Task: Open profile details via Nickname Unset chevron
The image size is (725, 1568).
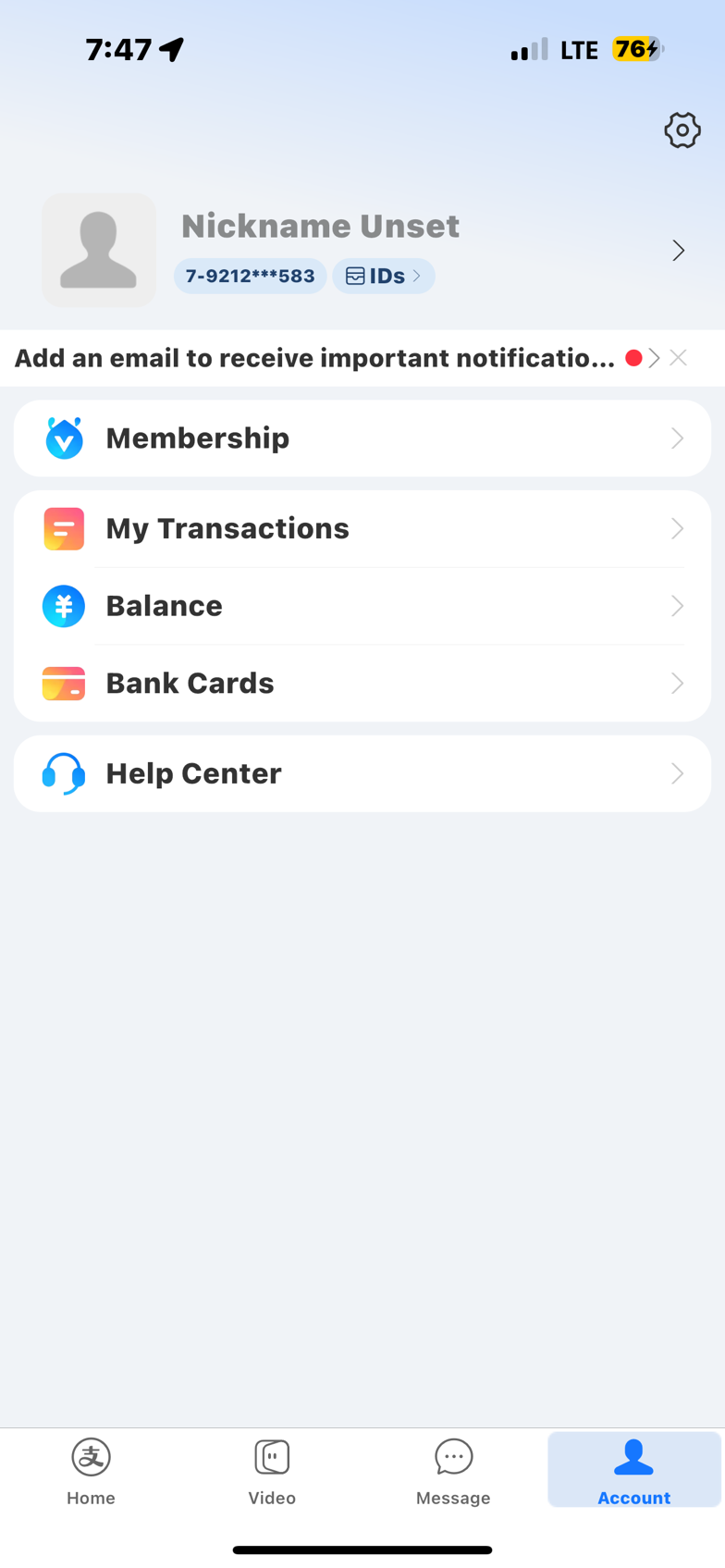Action: point(678,251)
